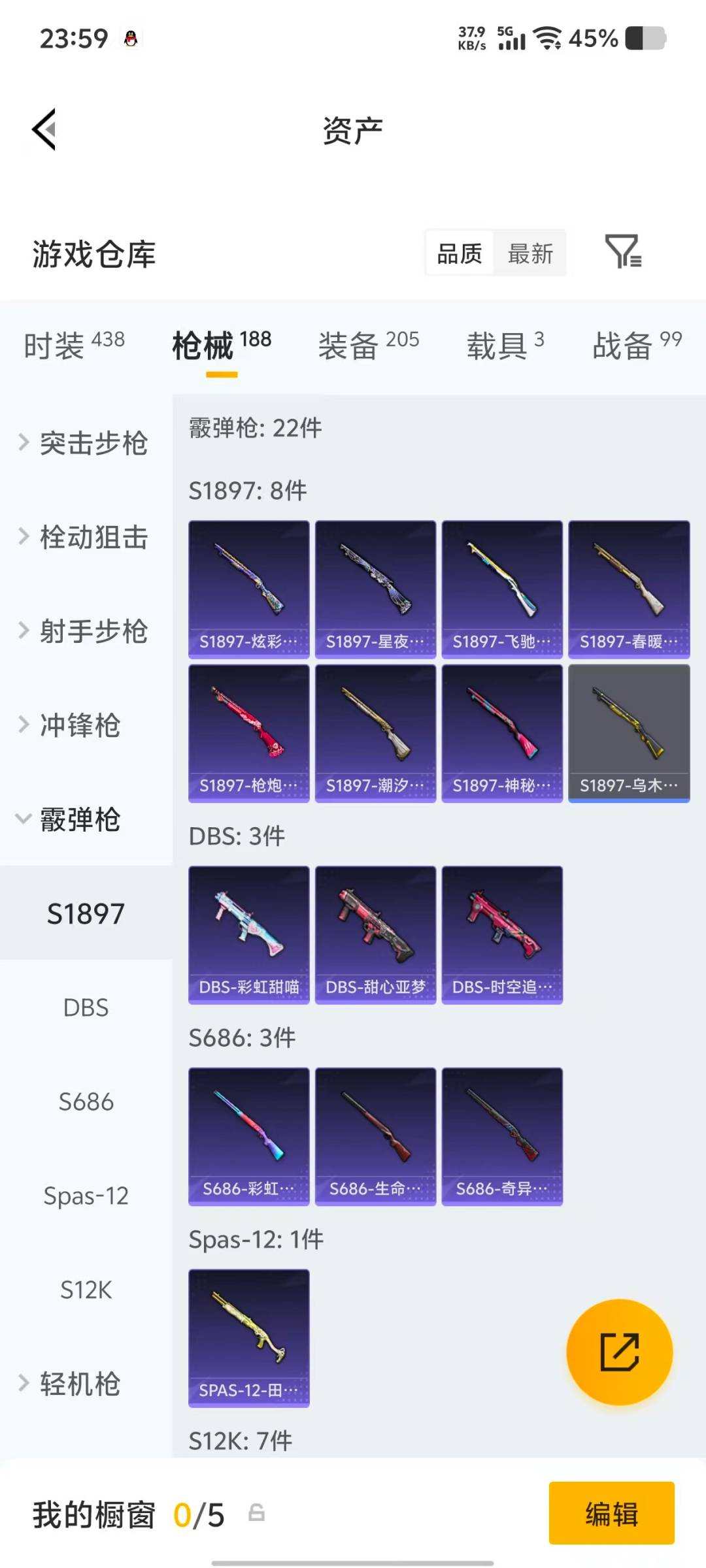
Task: Open the DBS-彩虹甜喵 item
Action: [x=248, y=933]
